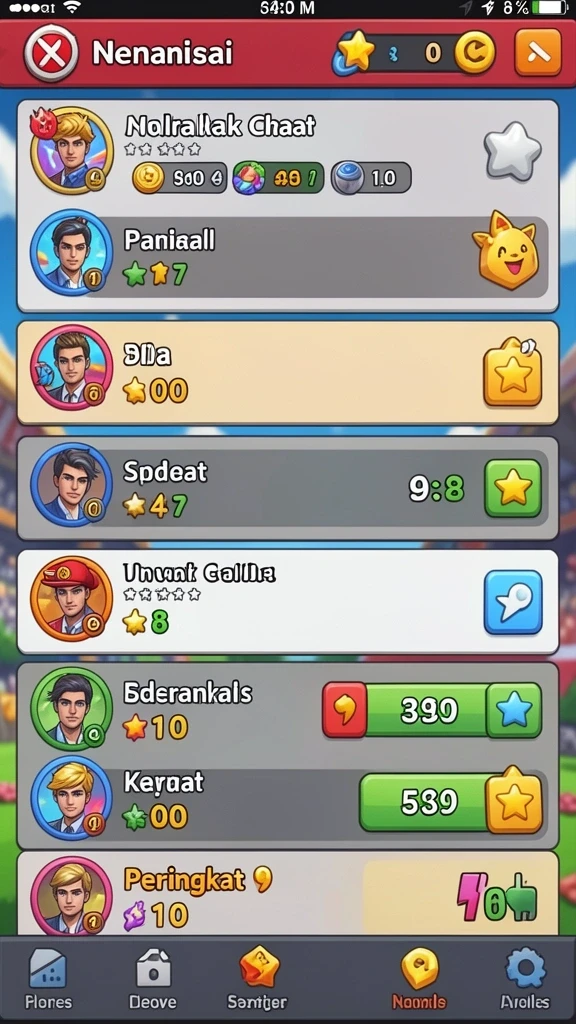
Task: Open Spdeat's player avatar
Action: coord(71,485)
